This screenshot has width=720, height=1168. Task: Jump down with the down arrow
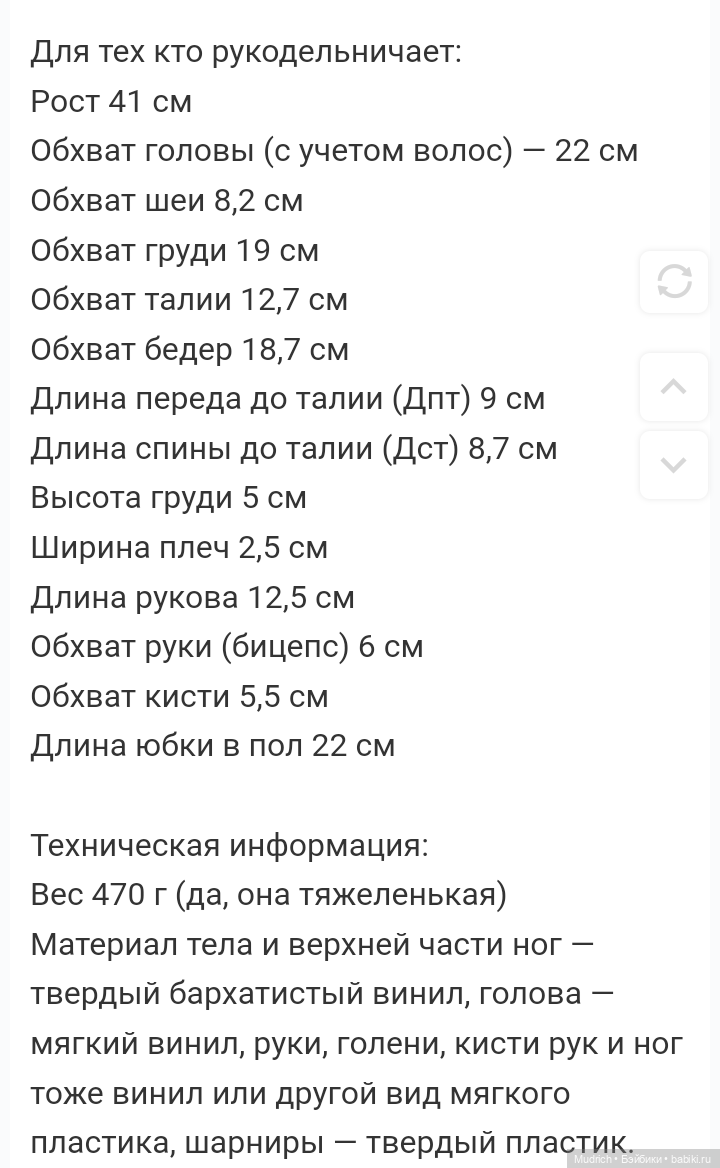coord(674,464)
